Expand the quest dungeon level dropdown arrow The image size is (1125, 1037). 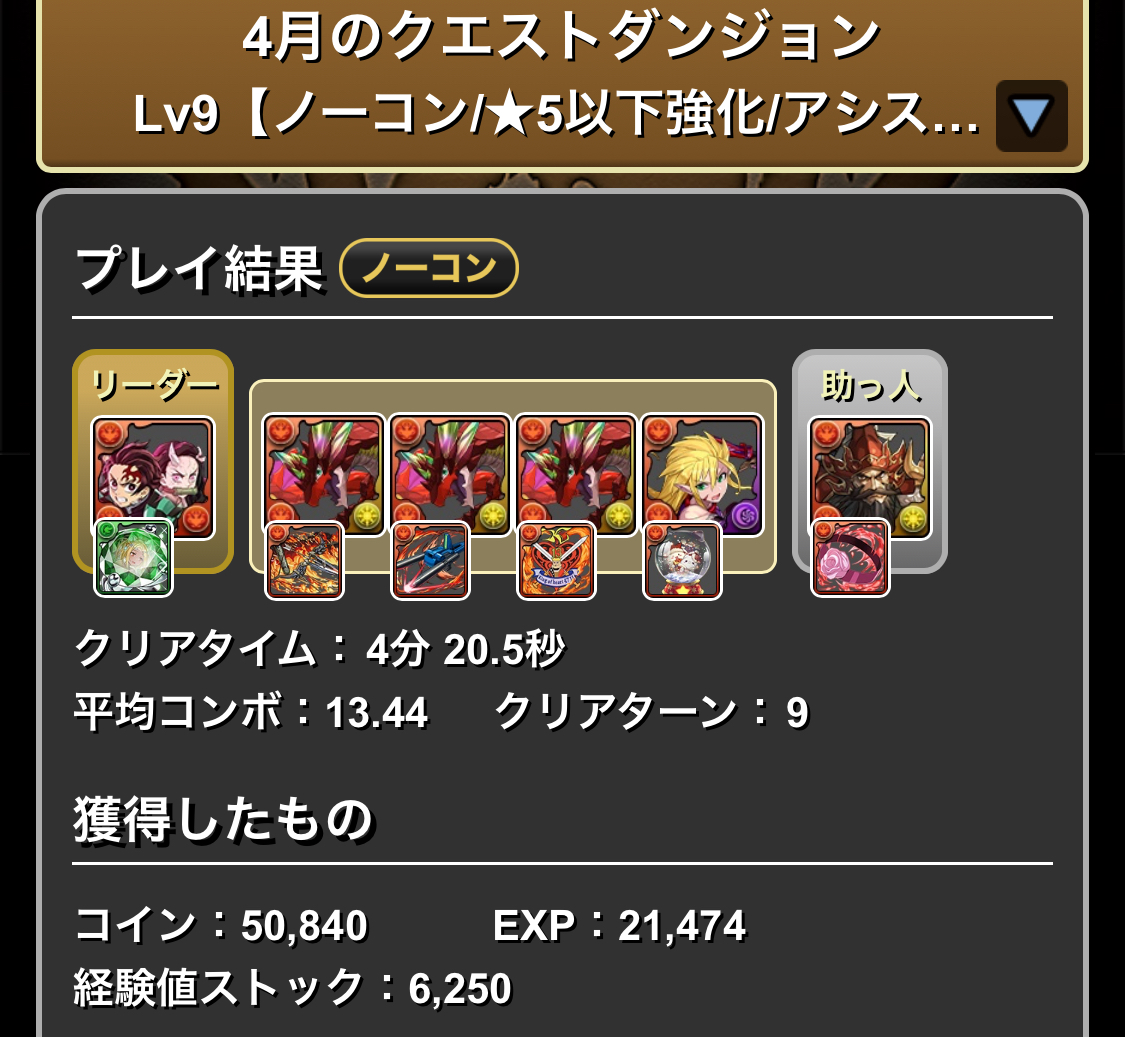pyautogui.click(x=1031, y=117)
